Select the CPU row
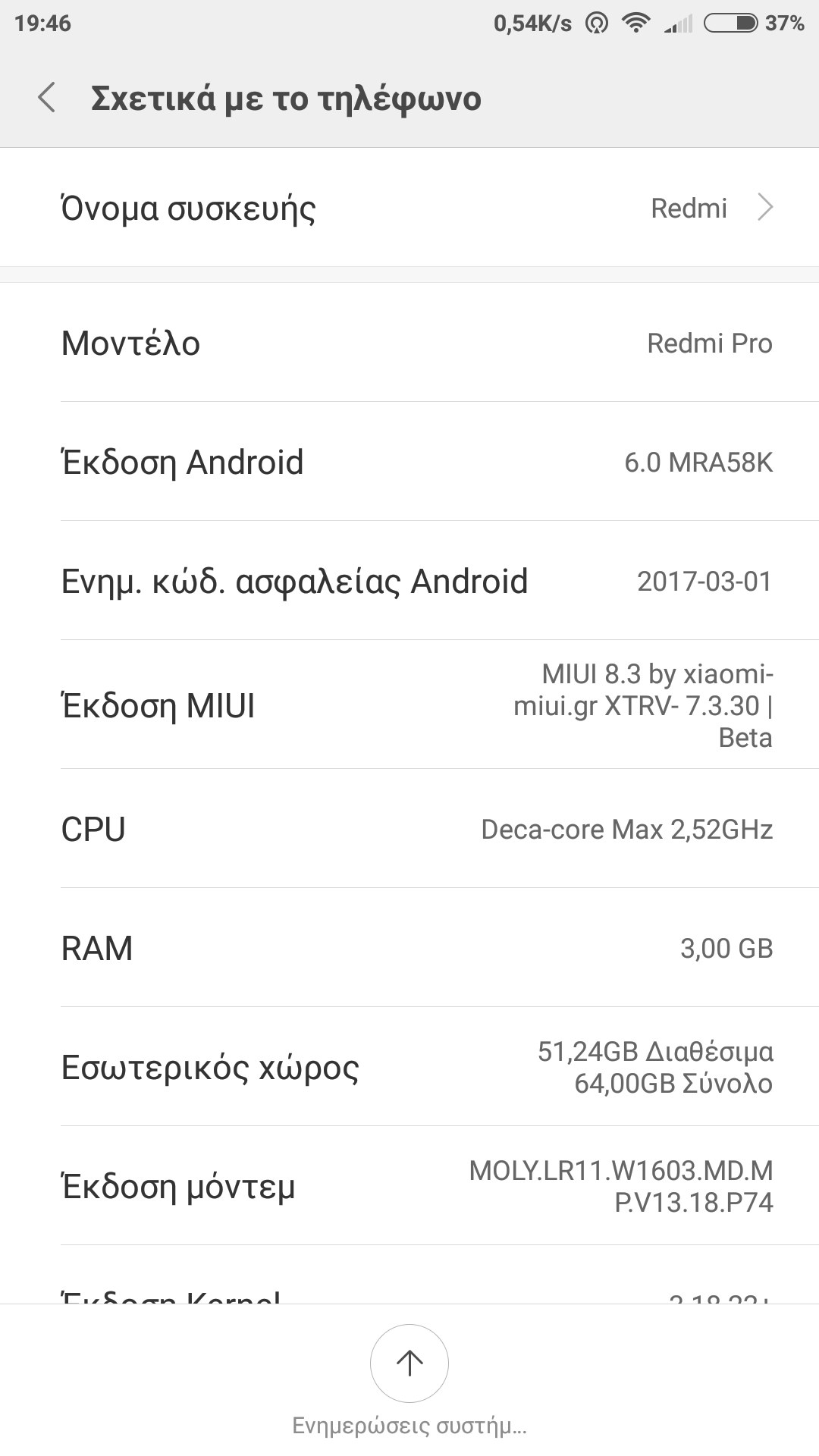Image resolution: width=819 pixels, height=1456 pixels. [x=409, y=829]
